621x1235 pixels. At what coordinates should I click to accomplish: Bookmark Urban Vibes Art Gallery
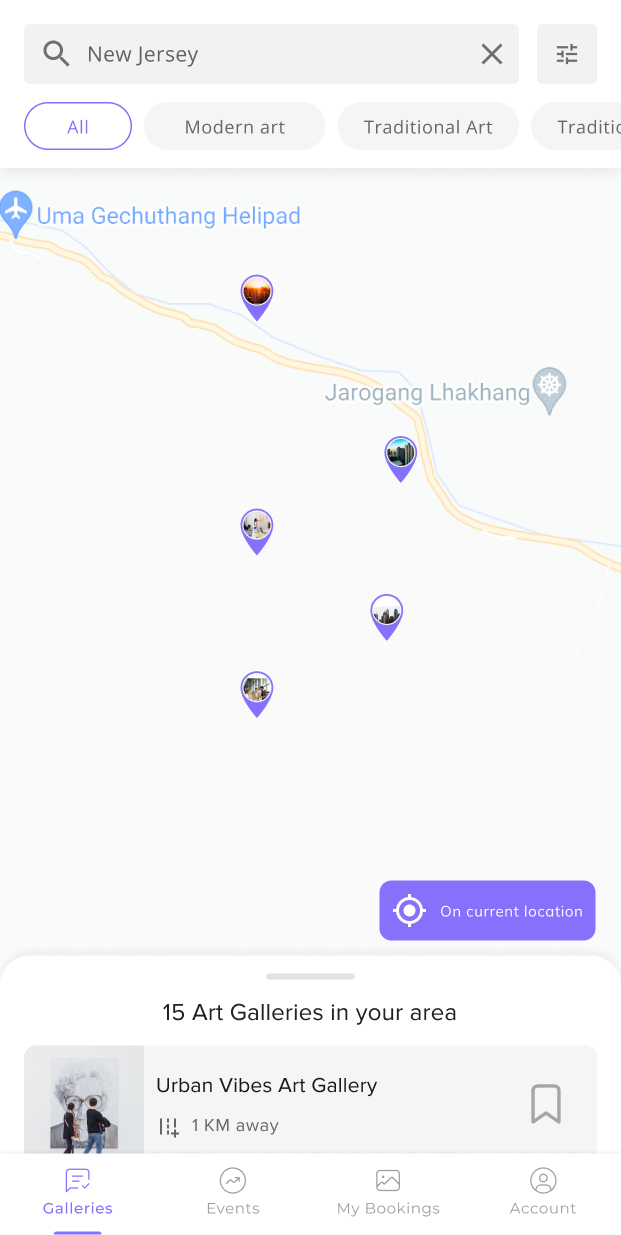point(545,1103)
